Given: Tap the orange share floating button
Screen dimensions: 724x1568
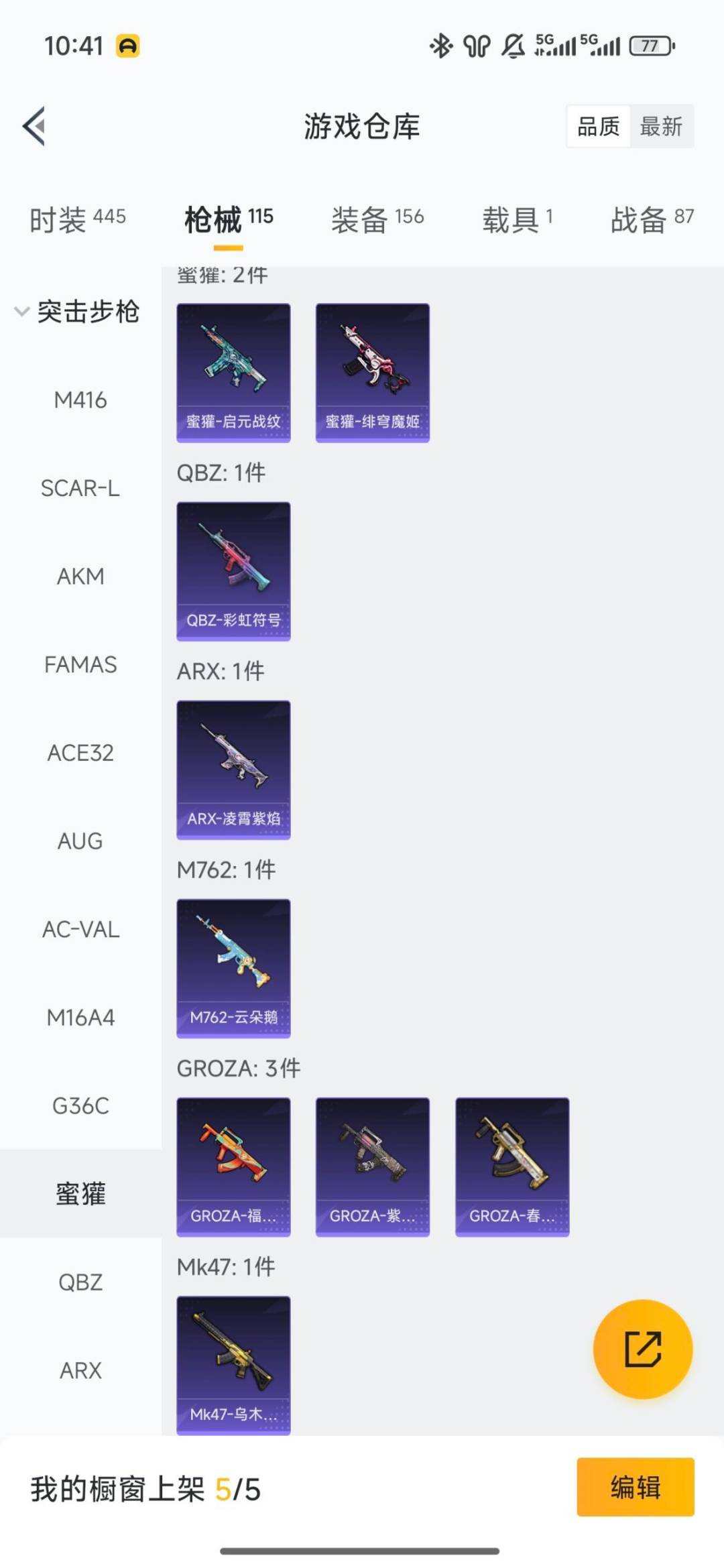Looking at the screenshot, I should click(642, 1349).
